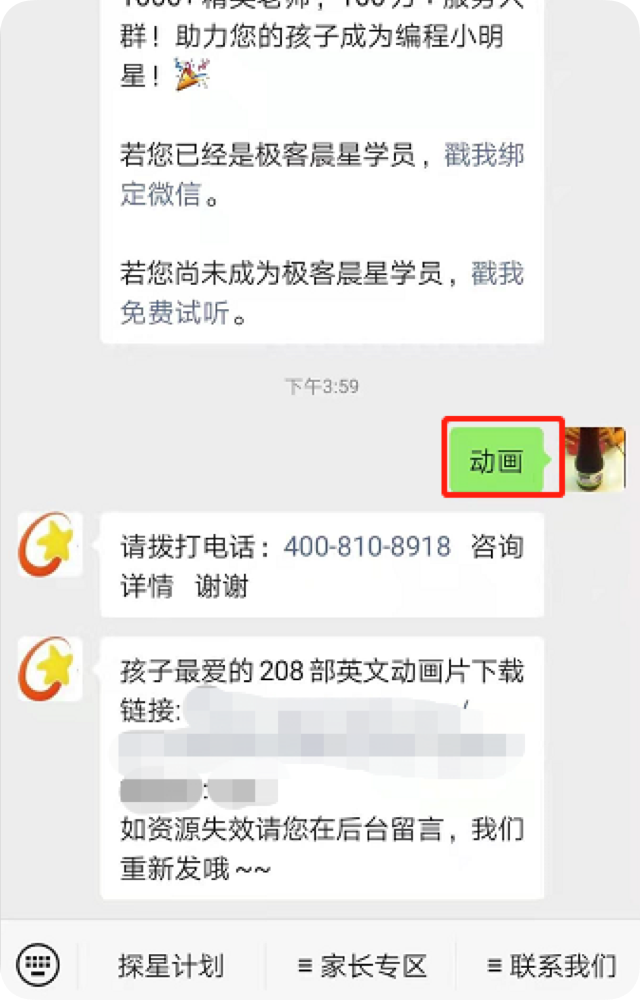Switch to keyboard input mode
The image size is (640, 1000).
(x=38, y=965)
